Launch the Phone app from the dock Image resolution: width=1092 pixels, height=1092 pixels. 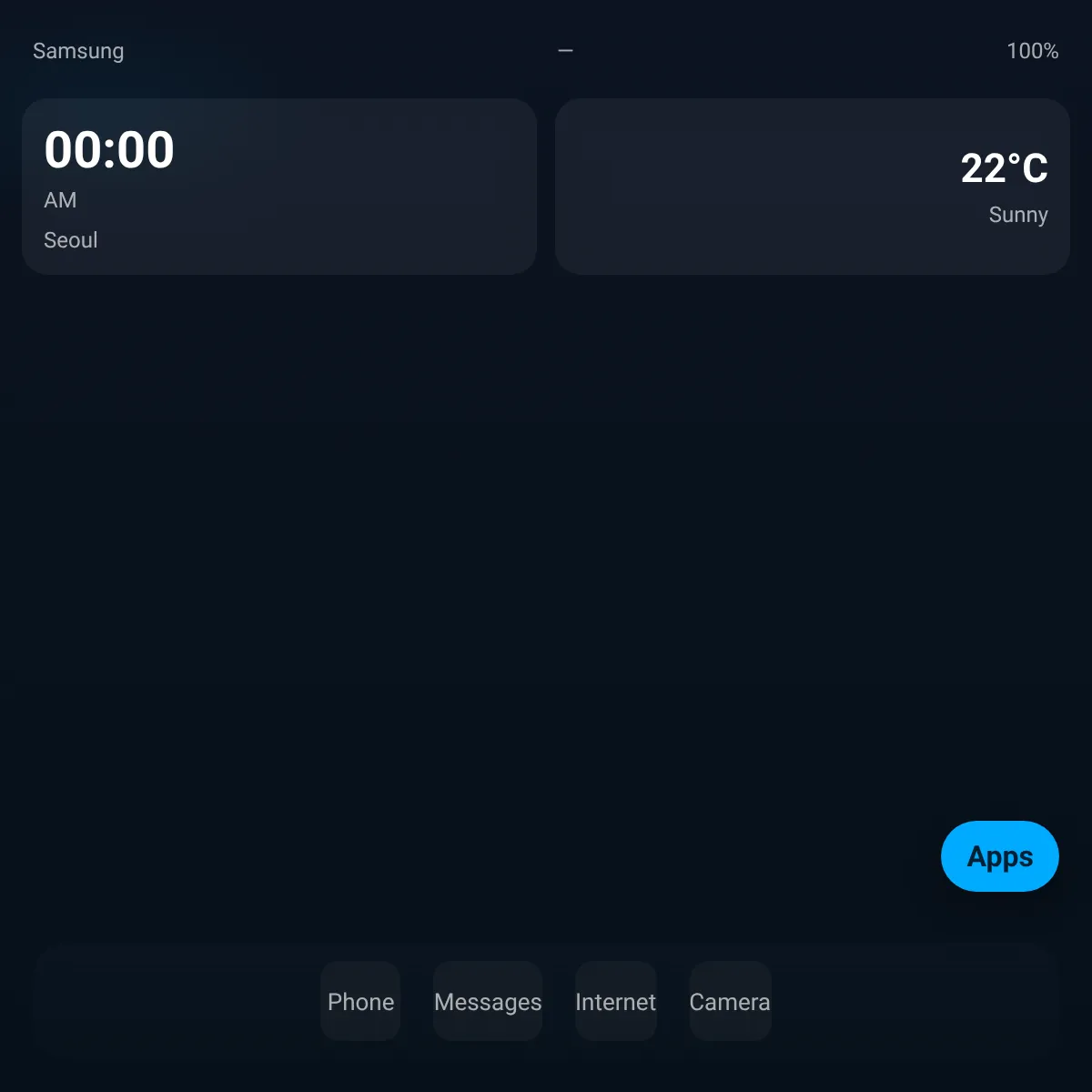[360, 1001]
